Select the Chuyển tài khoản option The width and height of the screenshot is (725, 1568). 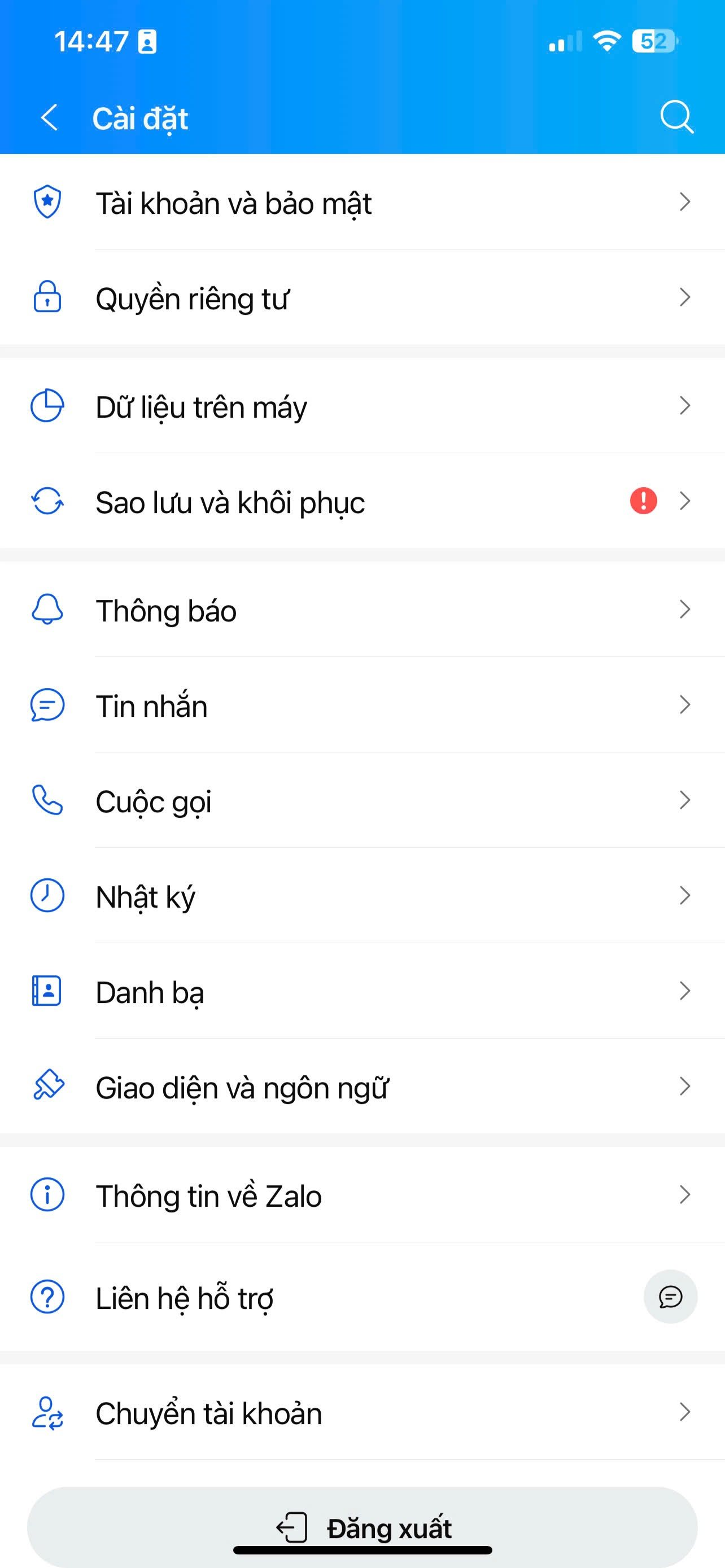coord(362,1412)
